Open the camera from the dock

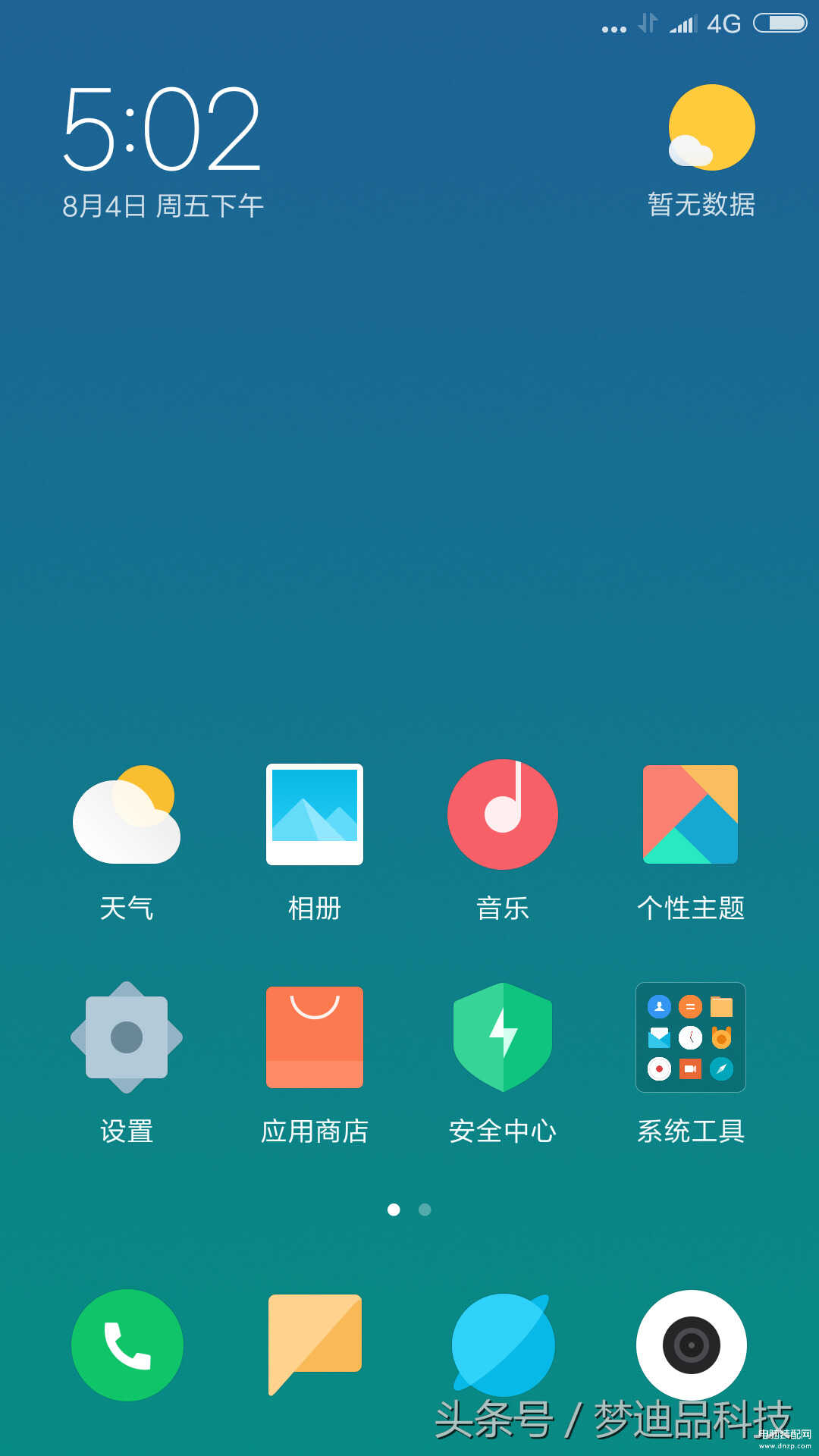(x=691, y=1345)
